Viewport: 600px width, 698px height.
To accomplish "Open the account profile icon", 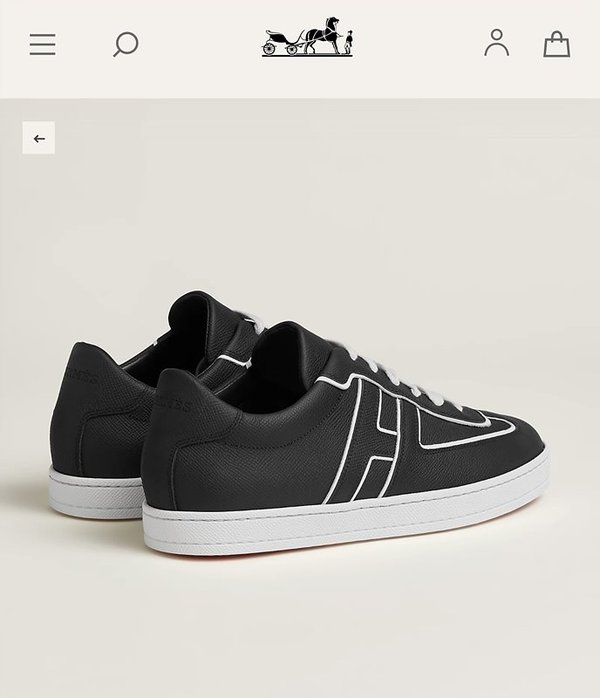I will coord(496,43).
